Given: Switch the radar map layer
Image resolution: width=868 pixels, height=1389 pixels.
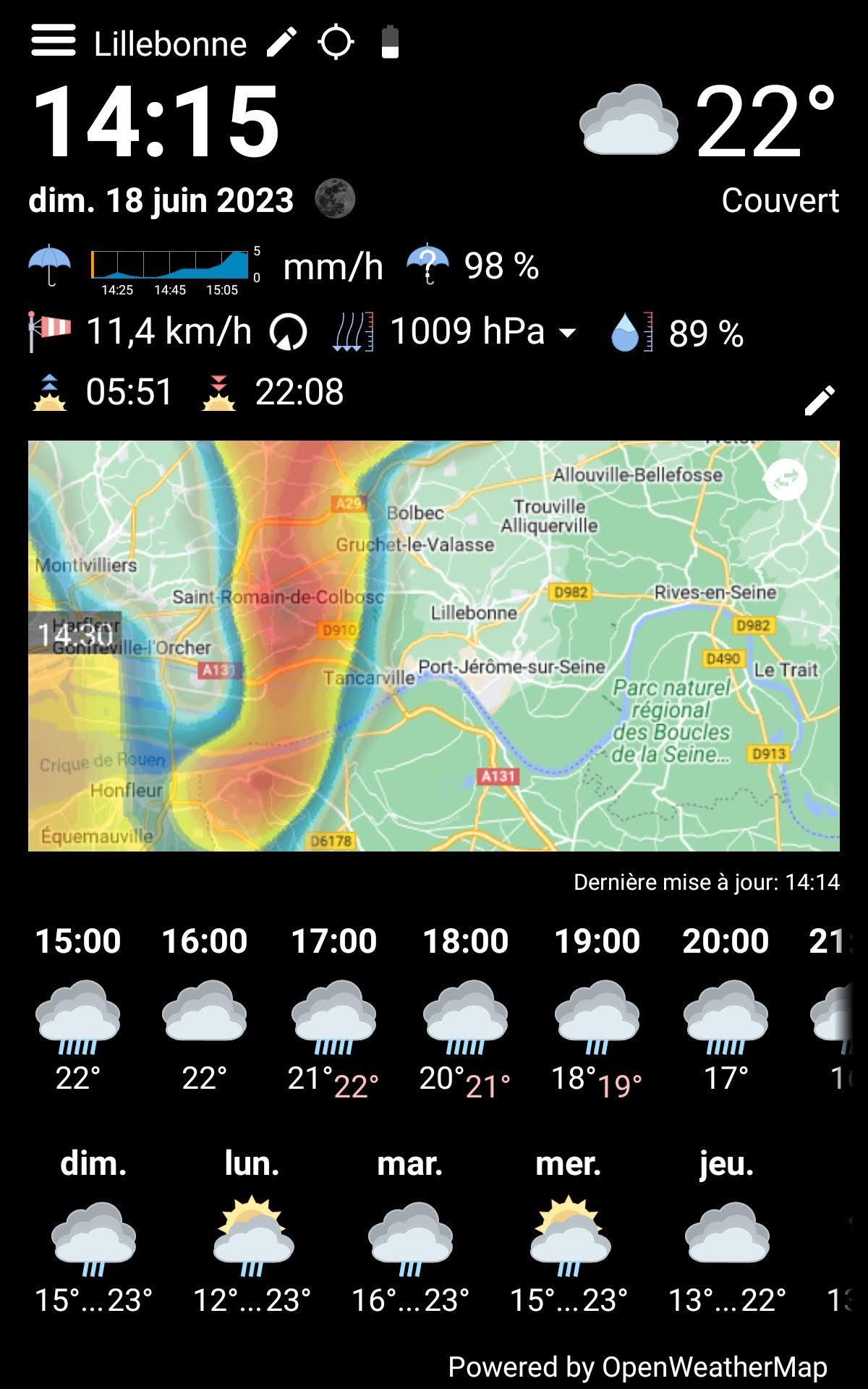Looking at the screenshot, I should tap(786, 480).
